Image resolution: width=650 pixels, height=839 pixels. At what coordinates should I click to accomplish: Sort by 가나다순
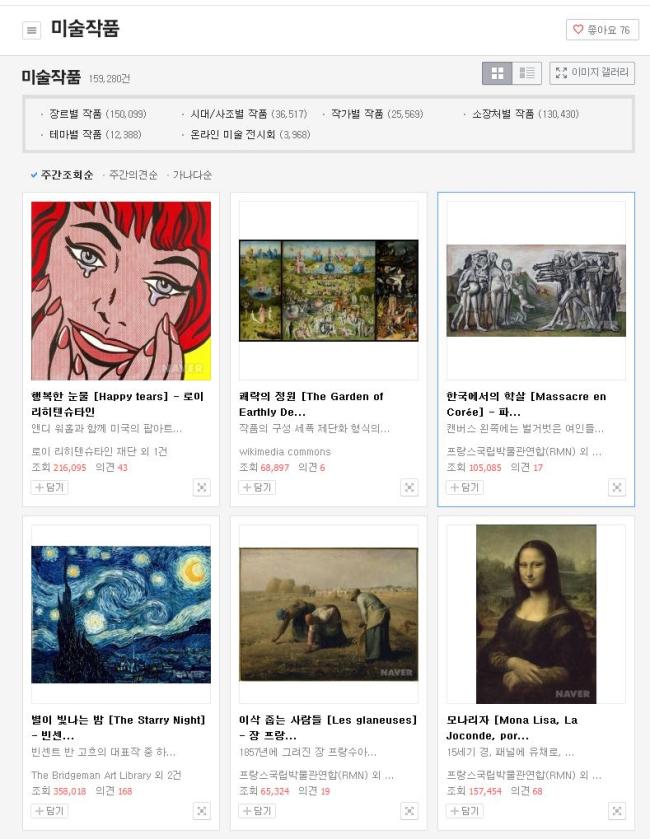192,175
